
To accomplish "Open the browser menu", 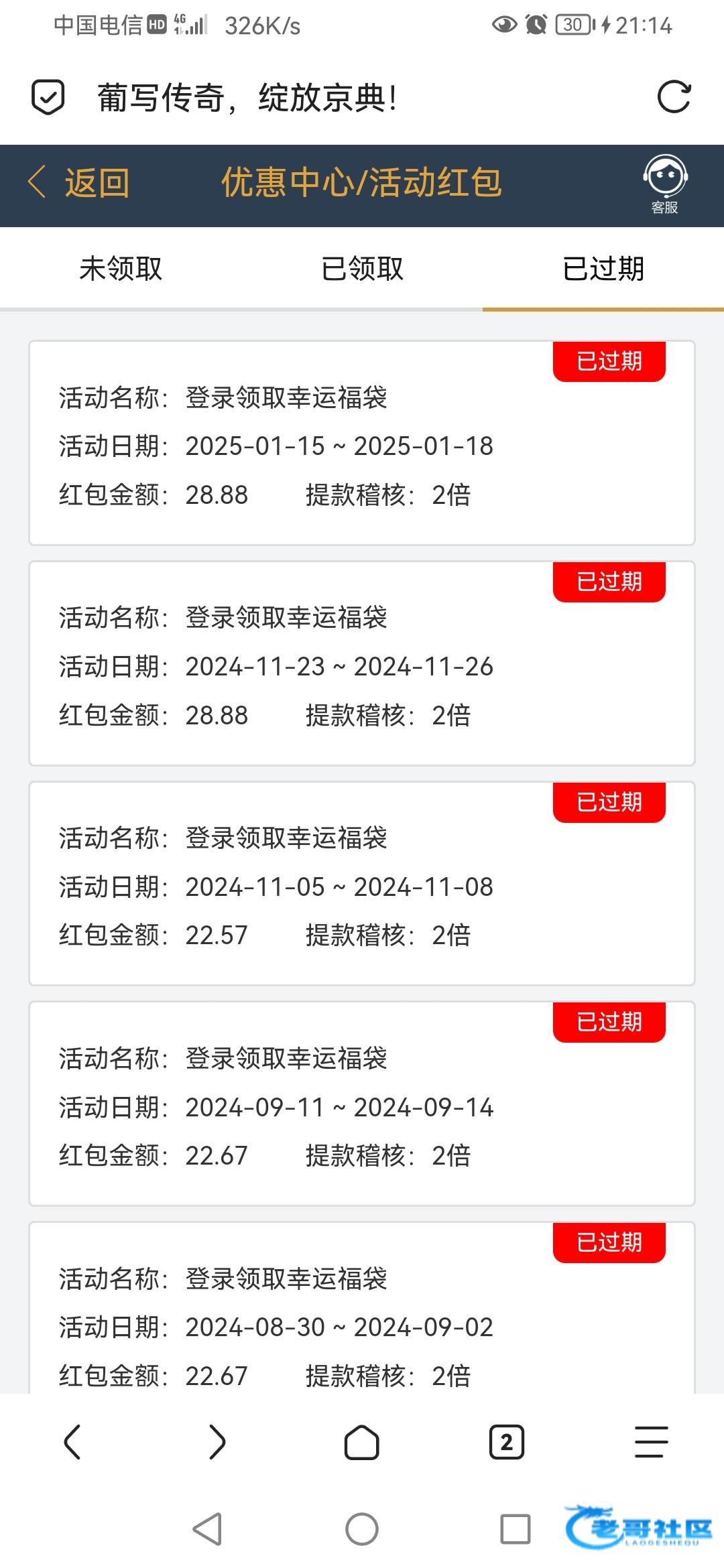I will click(x=652, y=1442).
